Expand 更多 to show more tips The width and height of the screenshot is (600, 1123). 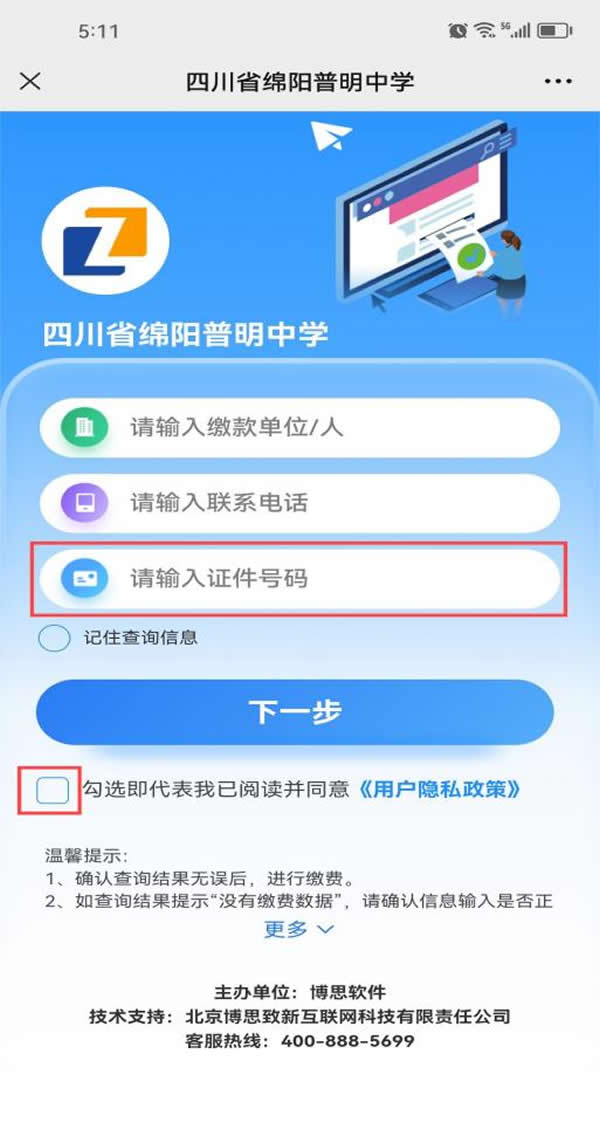pyautogui.click(x=298, y=930)
